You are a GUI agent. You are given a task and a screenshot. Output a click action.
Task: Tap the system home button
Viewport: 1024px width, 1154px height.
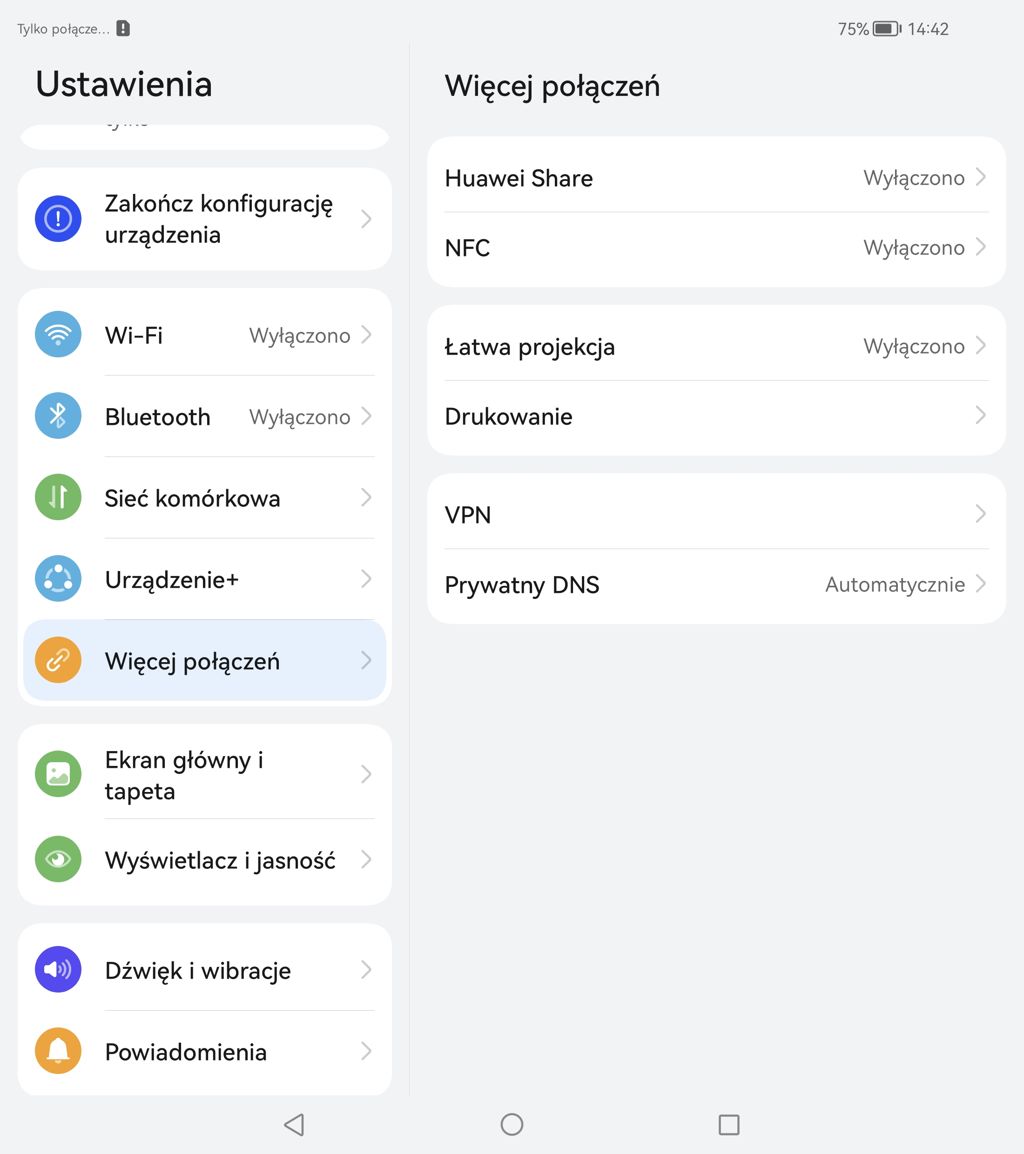click(x=512, y=1125)
